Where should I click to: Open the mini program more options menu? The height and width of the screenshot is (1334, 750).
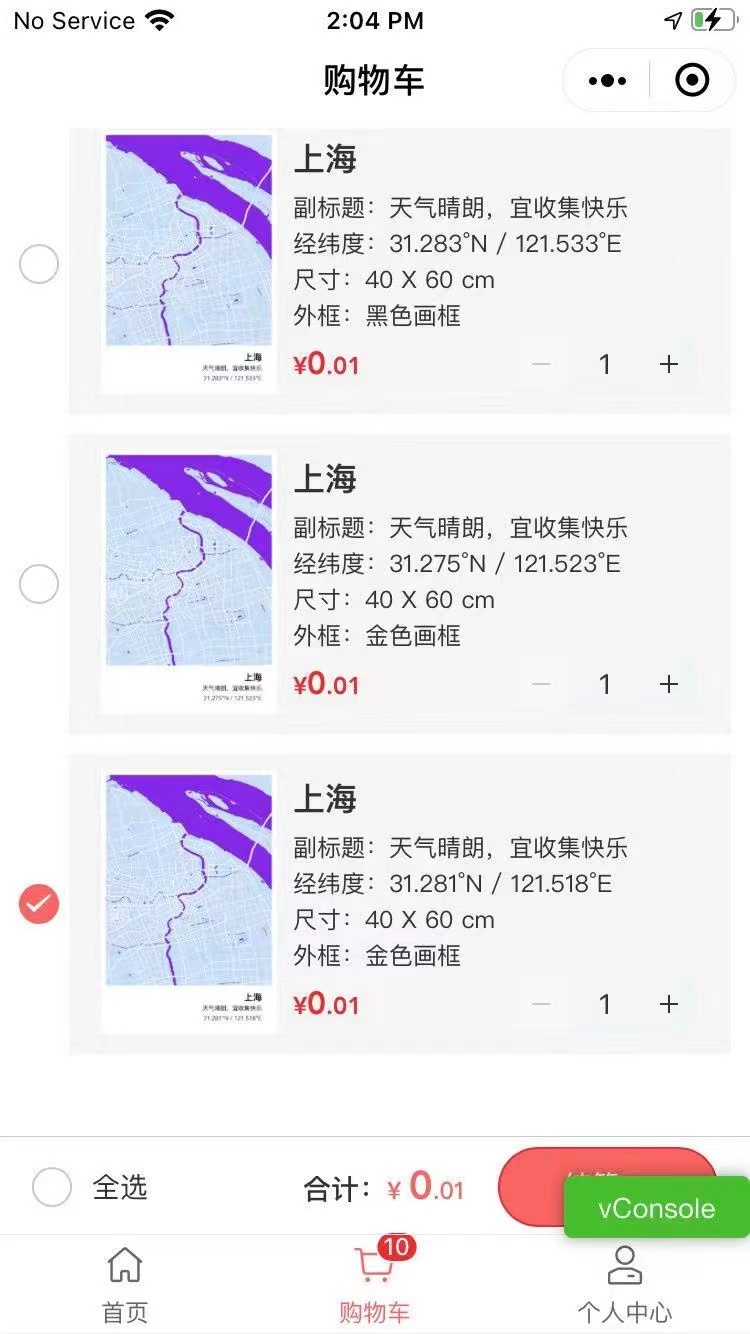[x=607, y=80]
